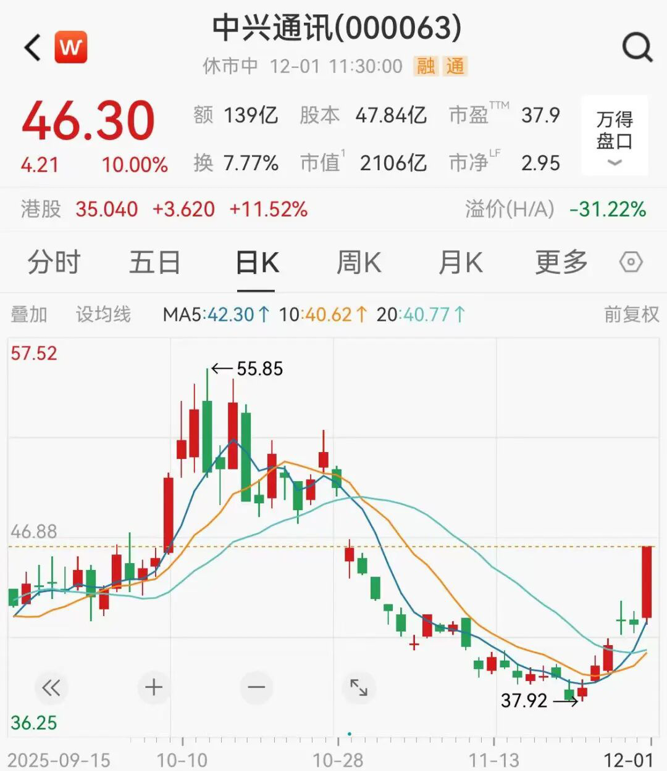View the 港股 H-share quote row

pos(165,210)
